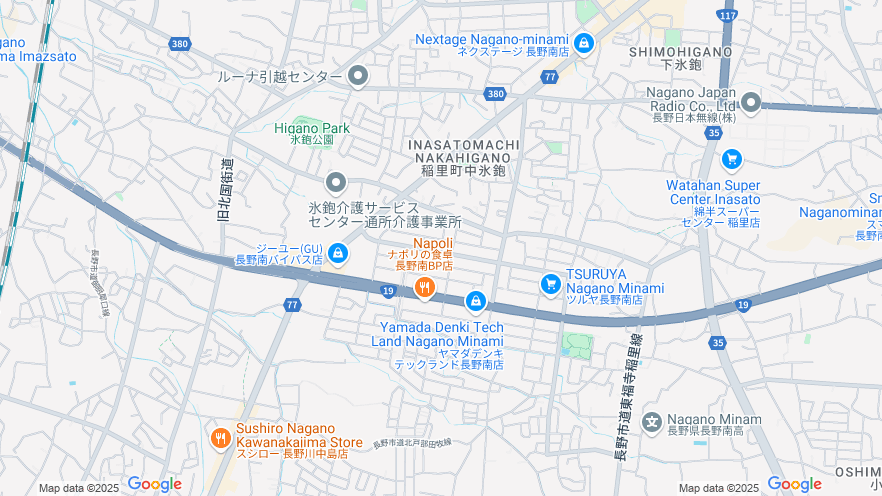Open the Yamada Denki Tech Land marker
The image size is (882, 496).
(476, 300)
